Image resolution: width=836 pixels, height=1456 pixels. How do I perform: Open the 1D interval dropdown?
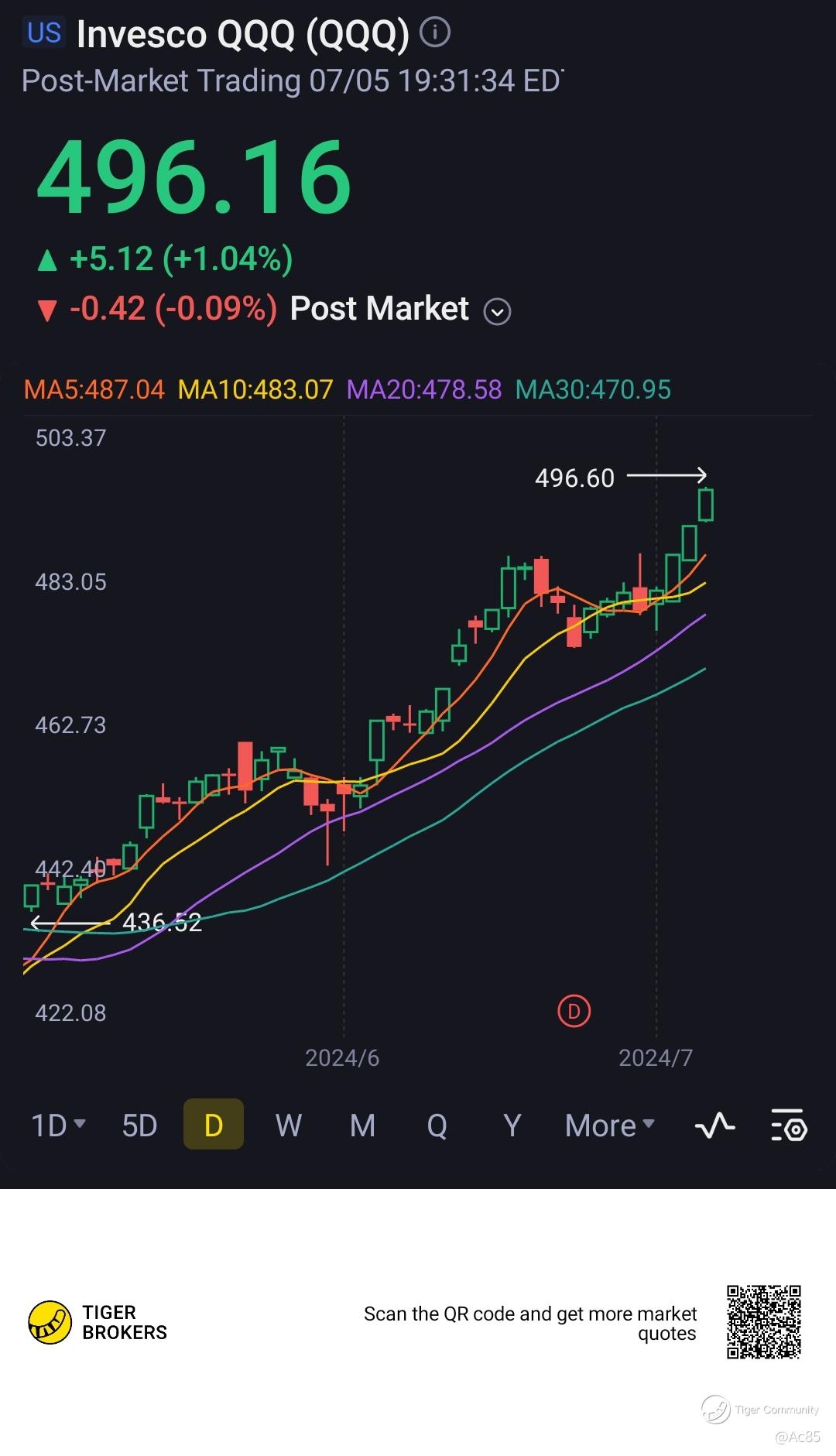click(58, 1125)
